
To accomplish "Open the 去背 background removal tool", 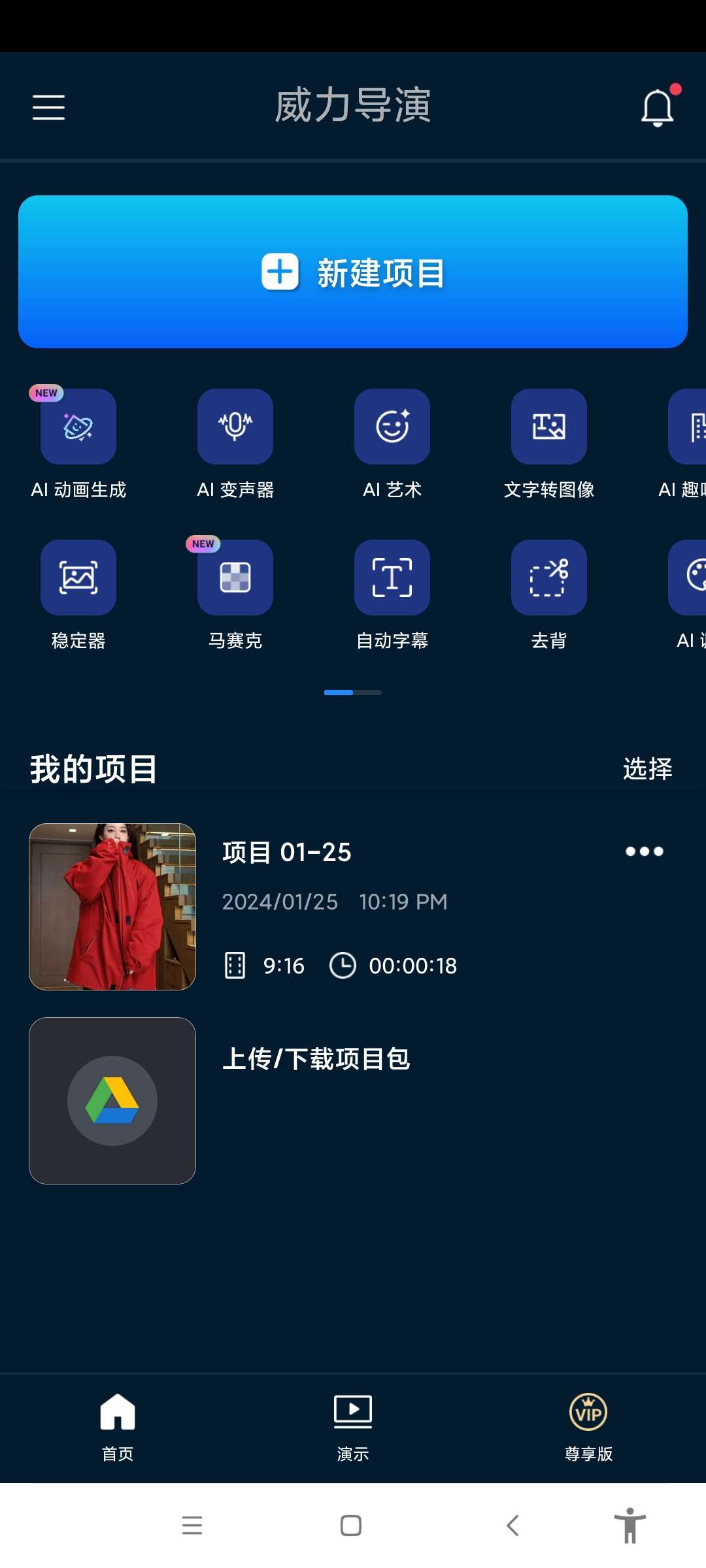I will tap(549, 578).
